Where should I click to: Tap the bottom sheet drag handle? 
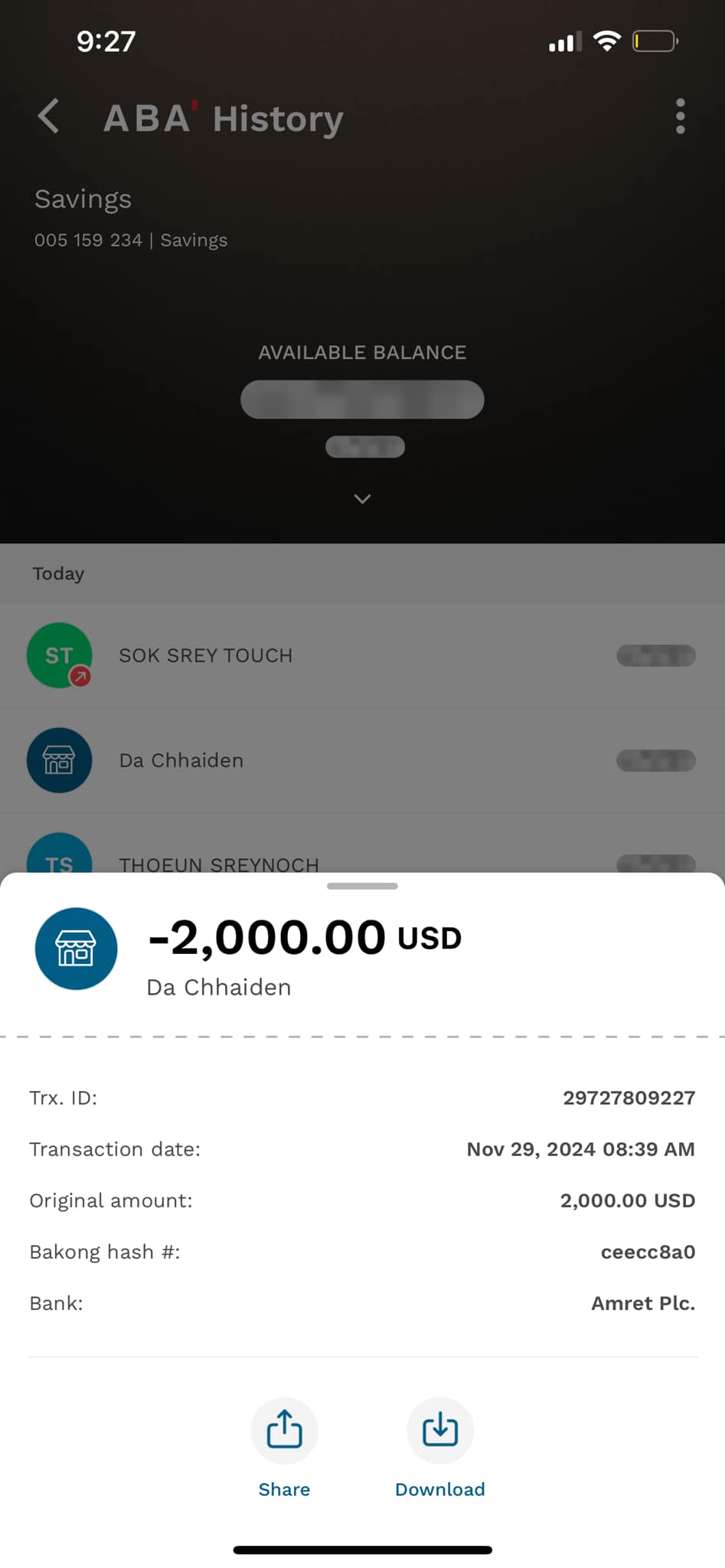362,886
